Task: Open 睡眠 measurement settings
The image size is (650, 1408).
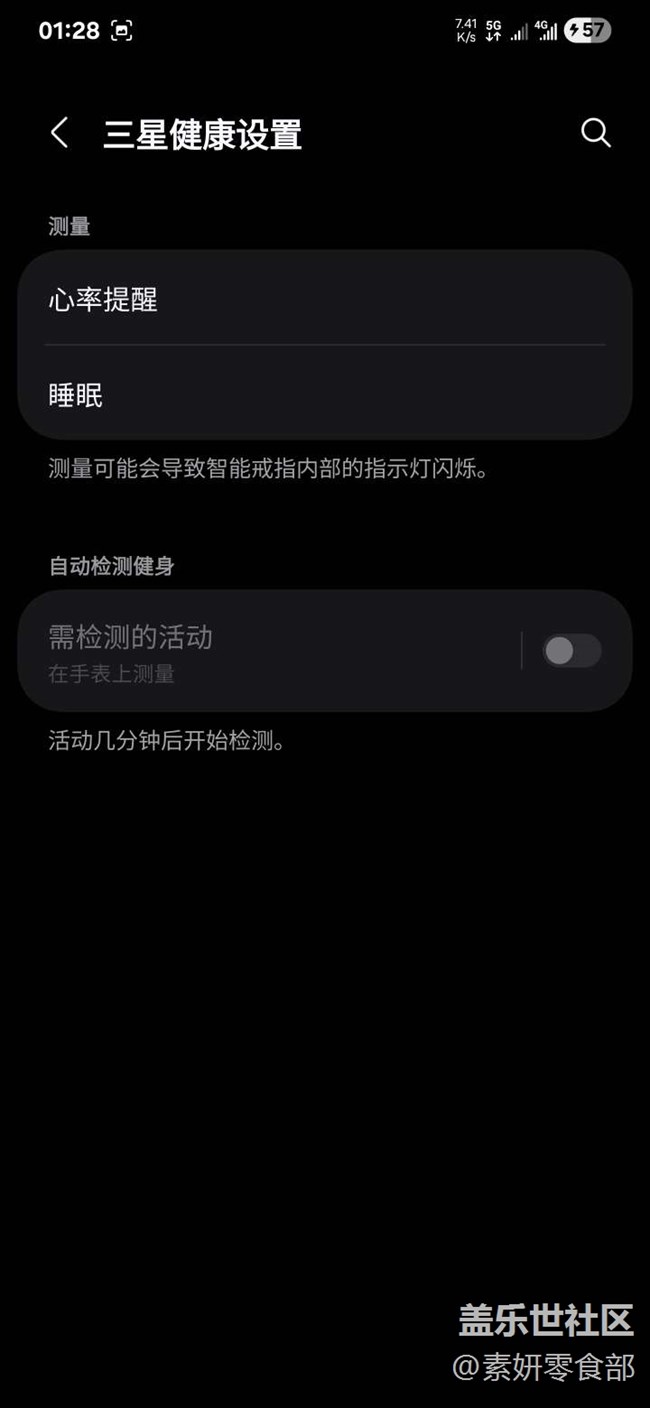Action: 324,395
